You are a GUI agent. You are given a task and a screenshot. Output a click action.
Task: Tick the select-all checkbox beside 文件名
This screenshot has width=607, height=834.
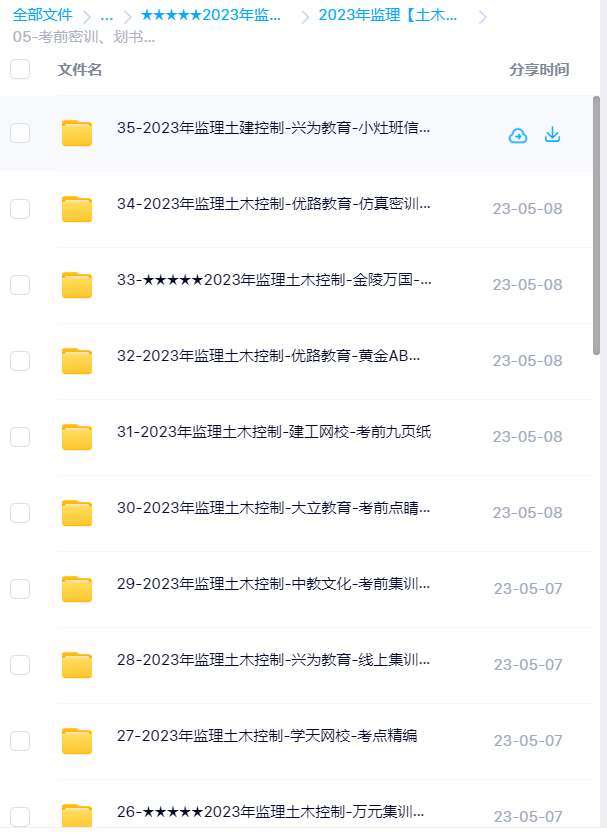click(20, 69)
